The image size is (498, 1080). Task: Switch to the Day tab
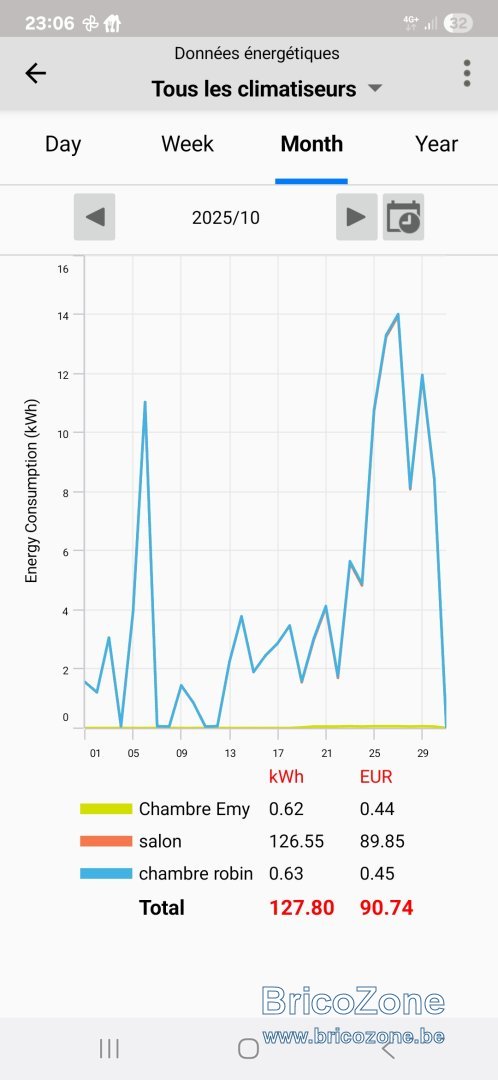[63, 144]
